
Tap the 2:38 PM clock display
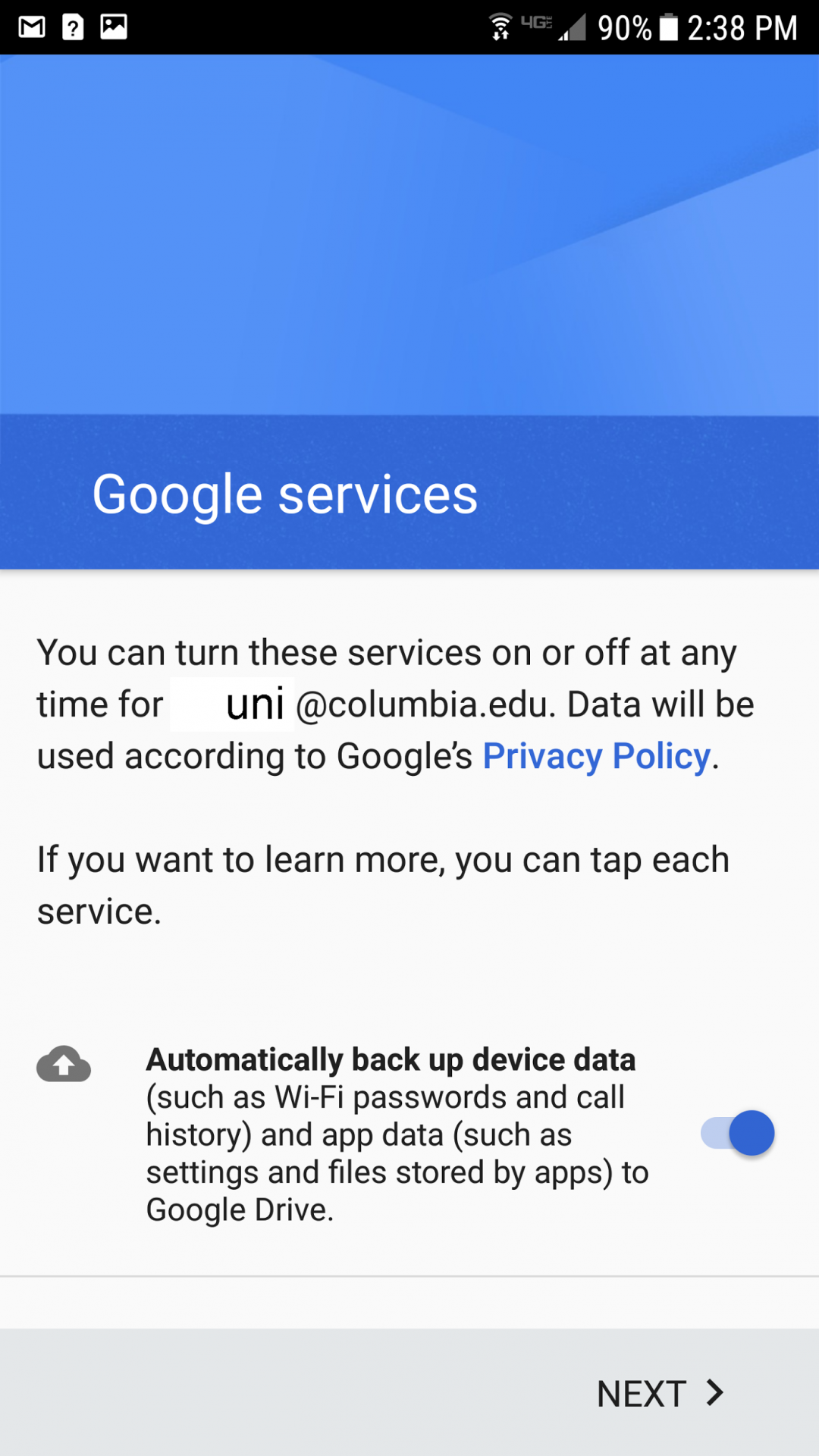(x=739, y=27)
